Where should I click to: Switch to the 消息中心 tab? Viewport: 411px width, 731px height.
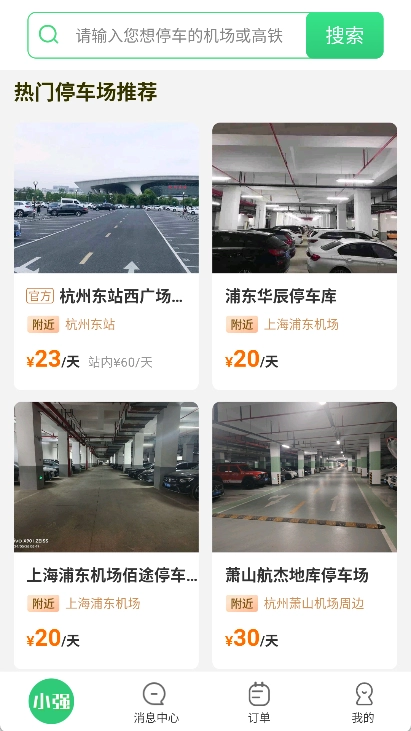156,703
